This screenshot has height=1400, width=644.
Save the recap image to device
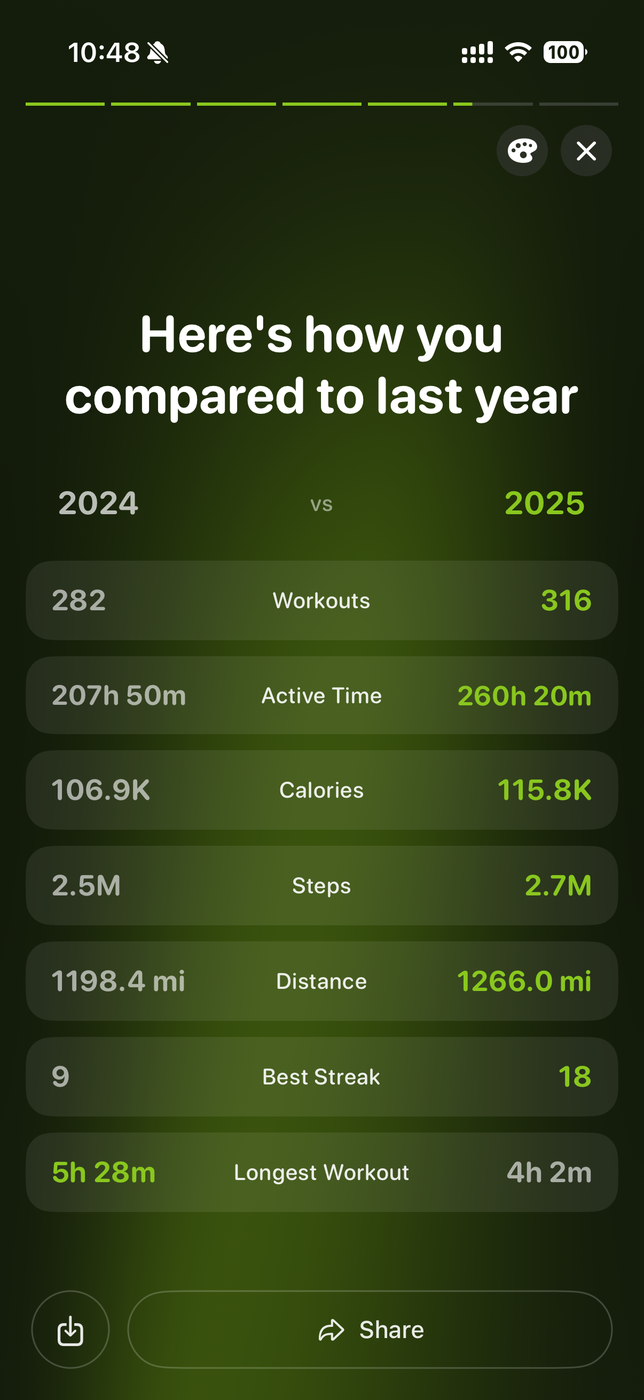[70, 1330]
